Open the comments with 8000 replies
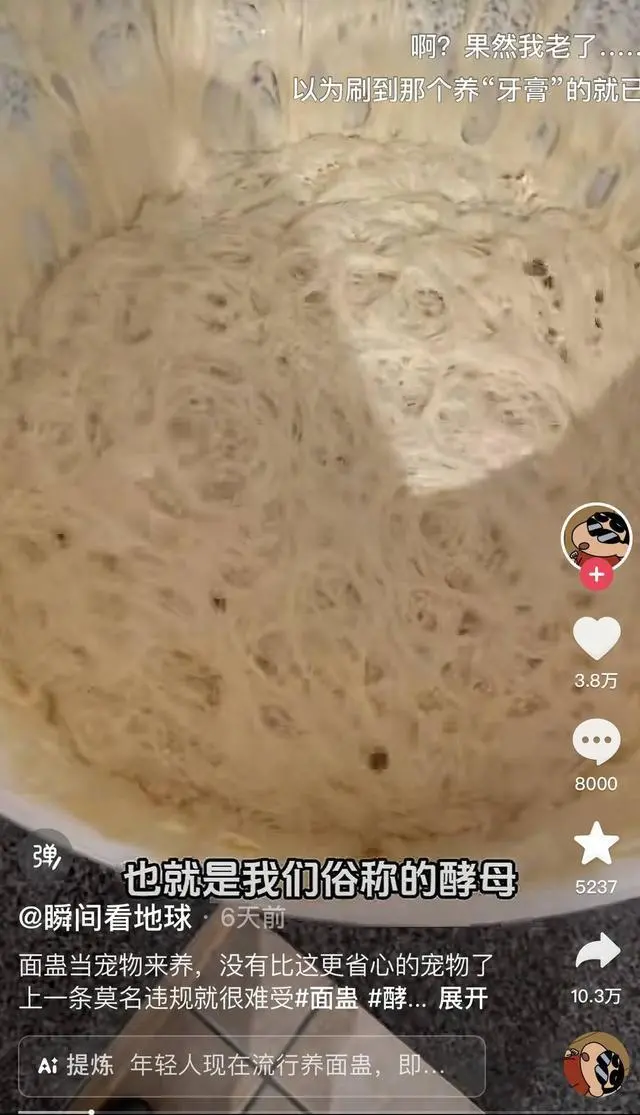 click(596, 743)
